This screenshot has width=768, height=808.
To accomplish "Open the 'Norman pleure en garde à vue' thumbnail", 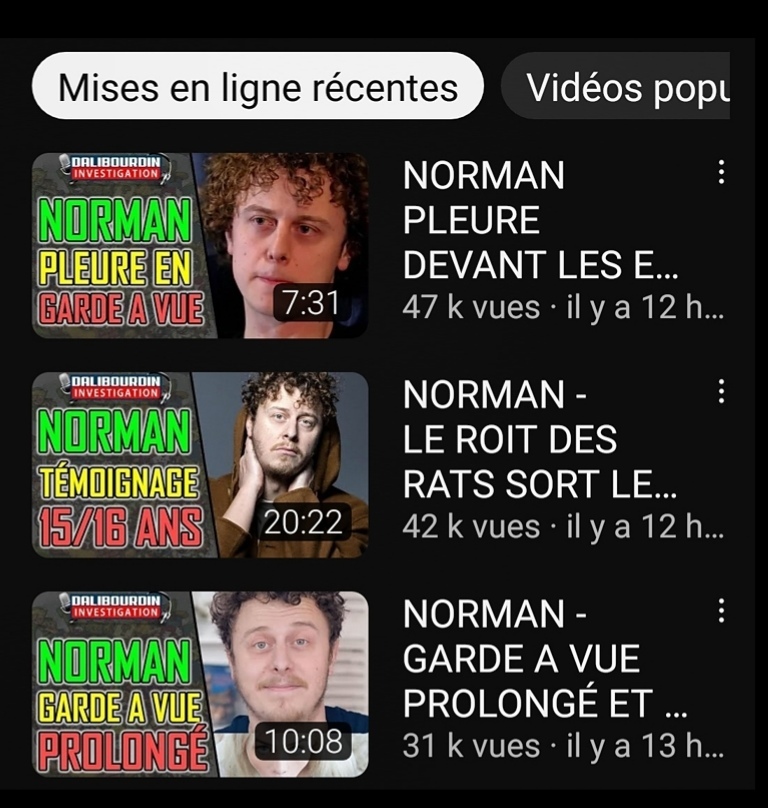I will (x=200, y=245).
